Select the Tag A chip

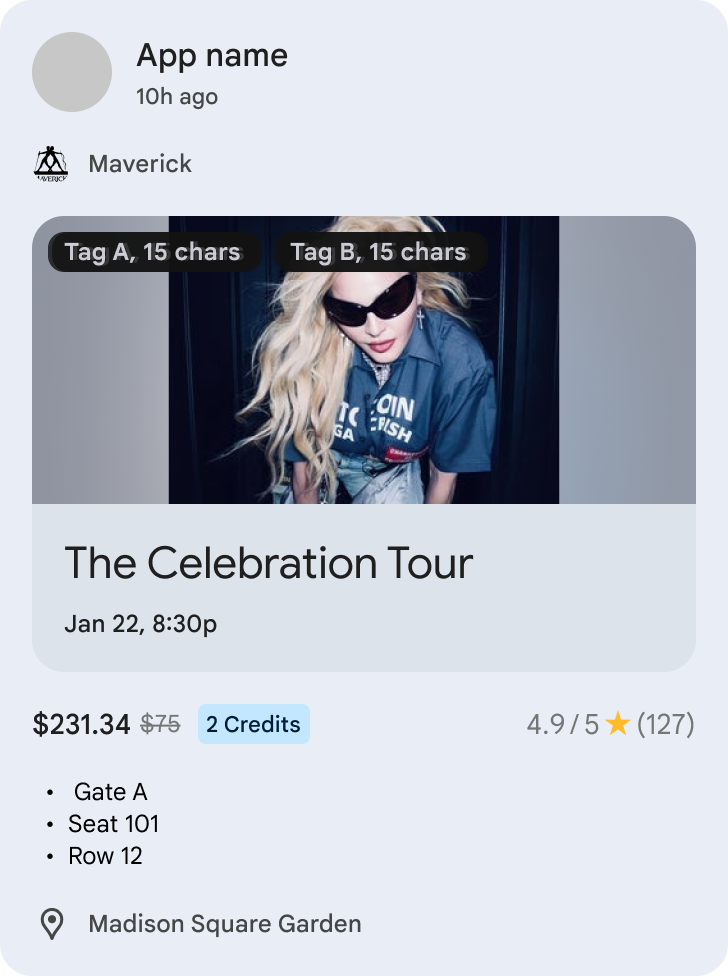pos(153,252)
